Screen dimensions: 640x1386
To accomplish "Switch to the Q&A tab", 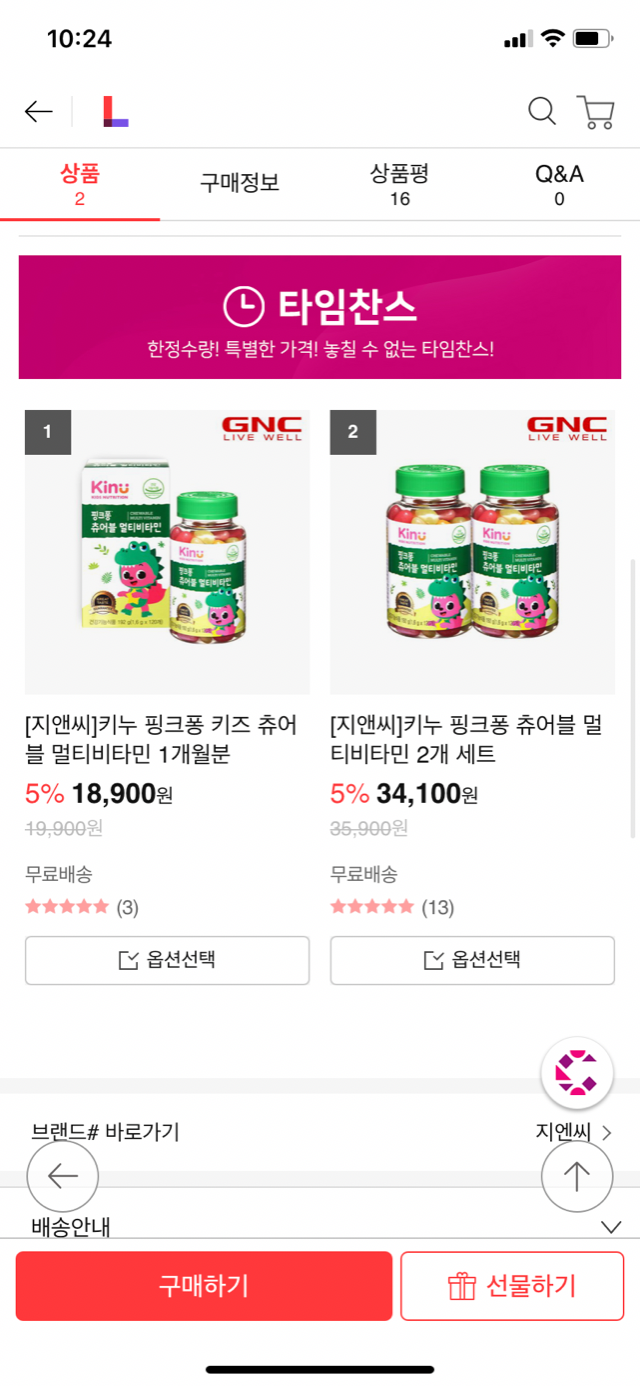I will pos(559,184).
